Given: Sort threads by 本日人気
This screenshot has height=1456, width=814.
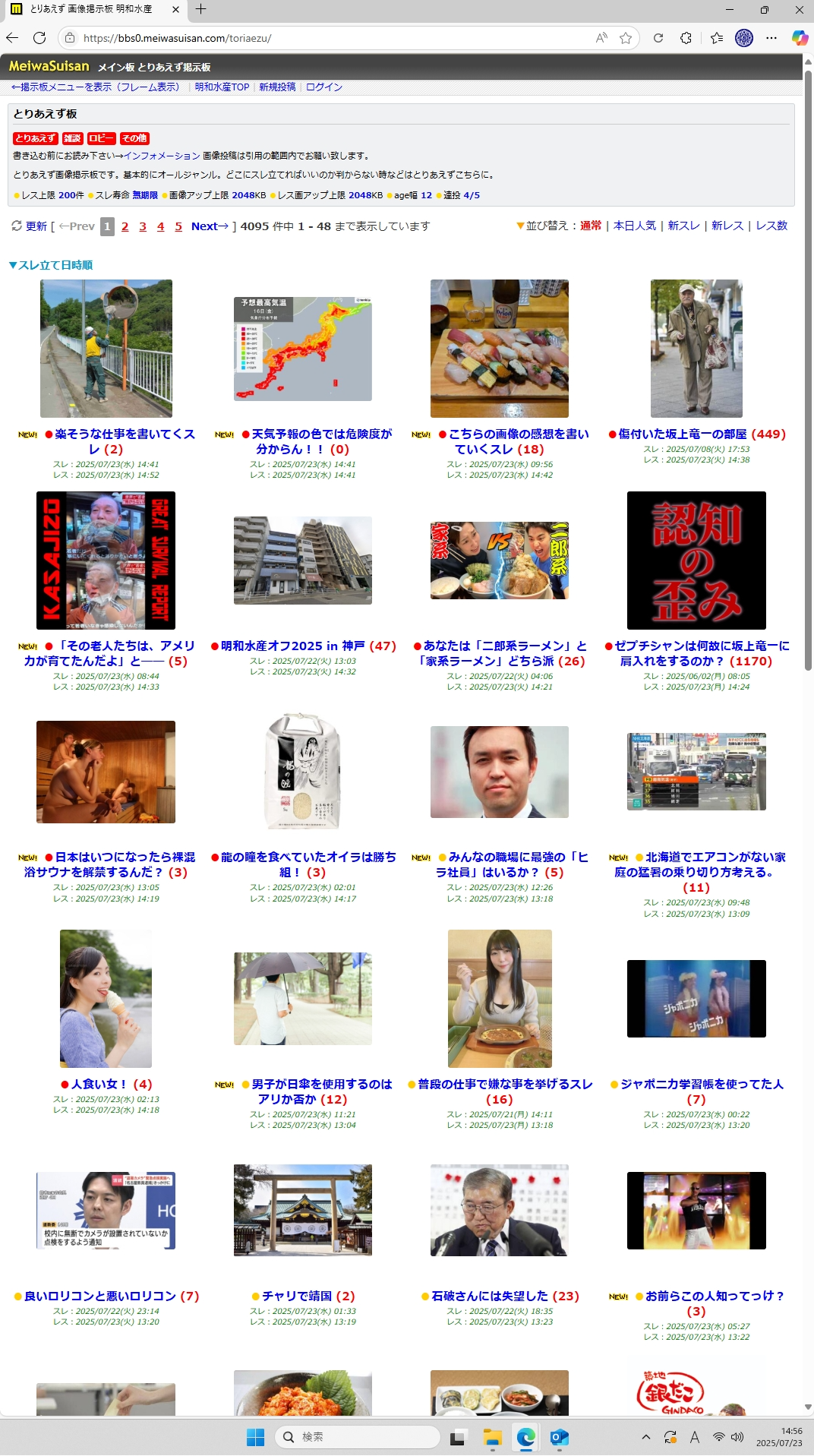Looking at the screenshot, I should click(635, 226).
